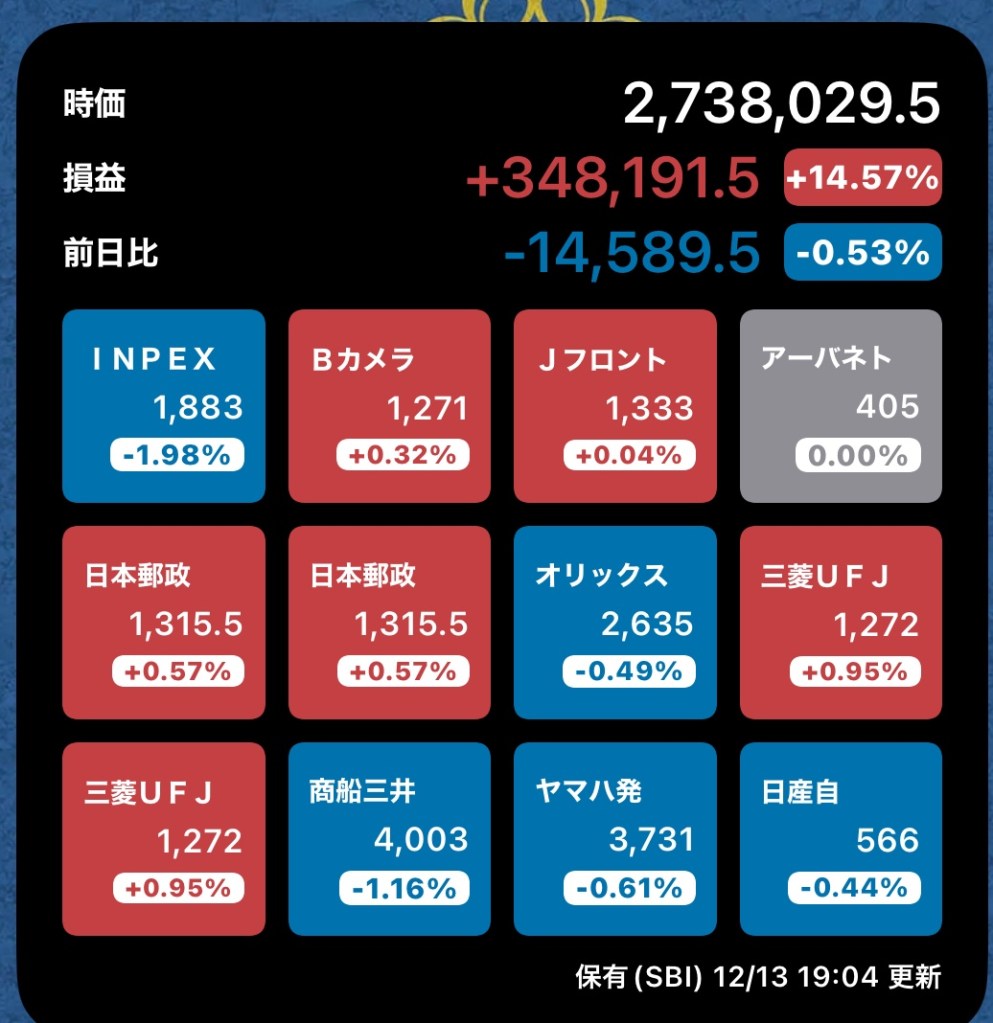Select the Bカメラ stock tile
Screen dimensions: 993x1023
(389, 406)
